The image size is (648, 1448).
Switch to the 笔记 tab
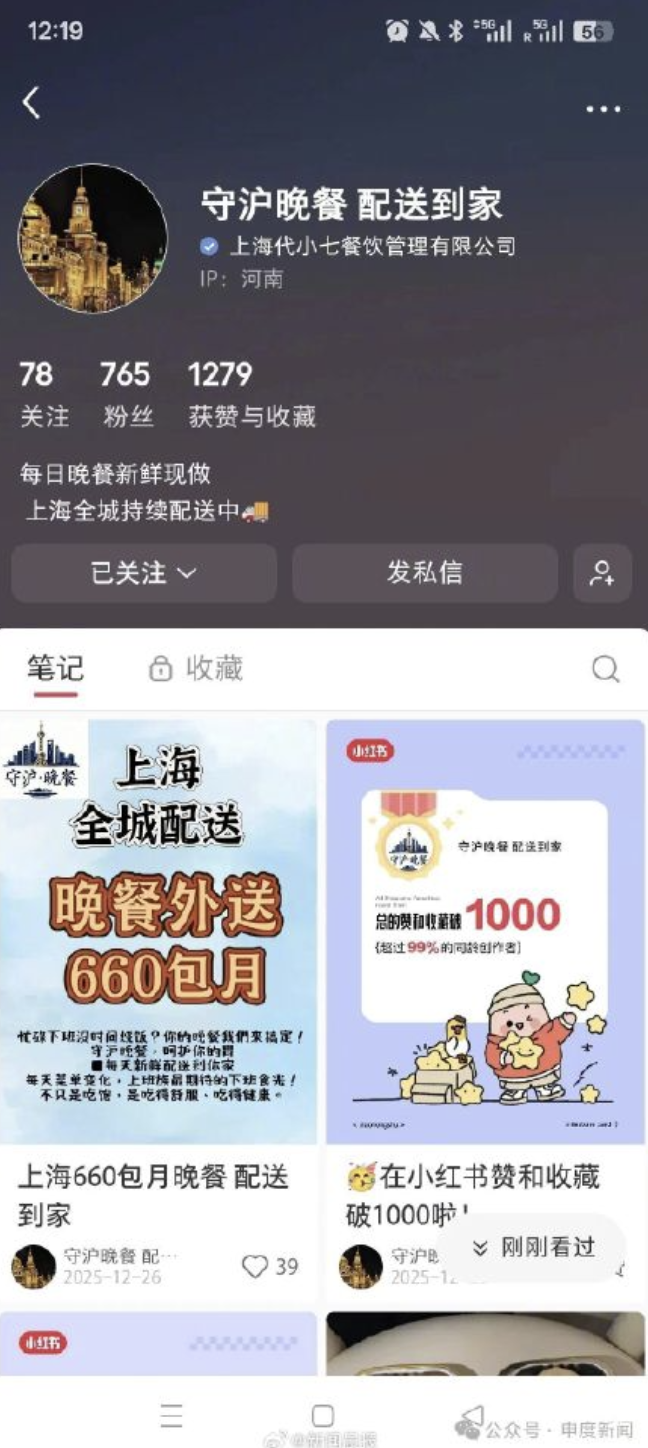[x=55, y=668]
